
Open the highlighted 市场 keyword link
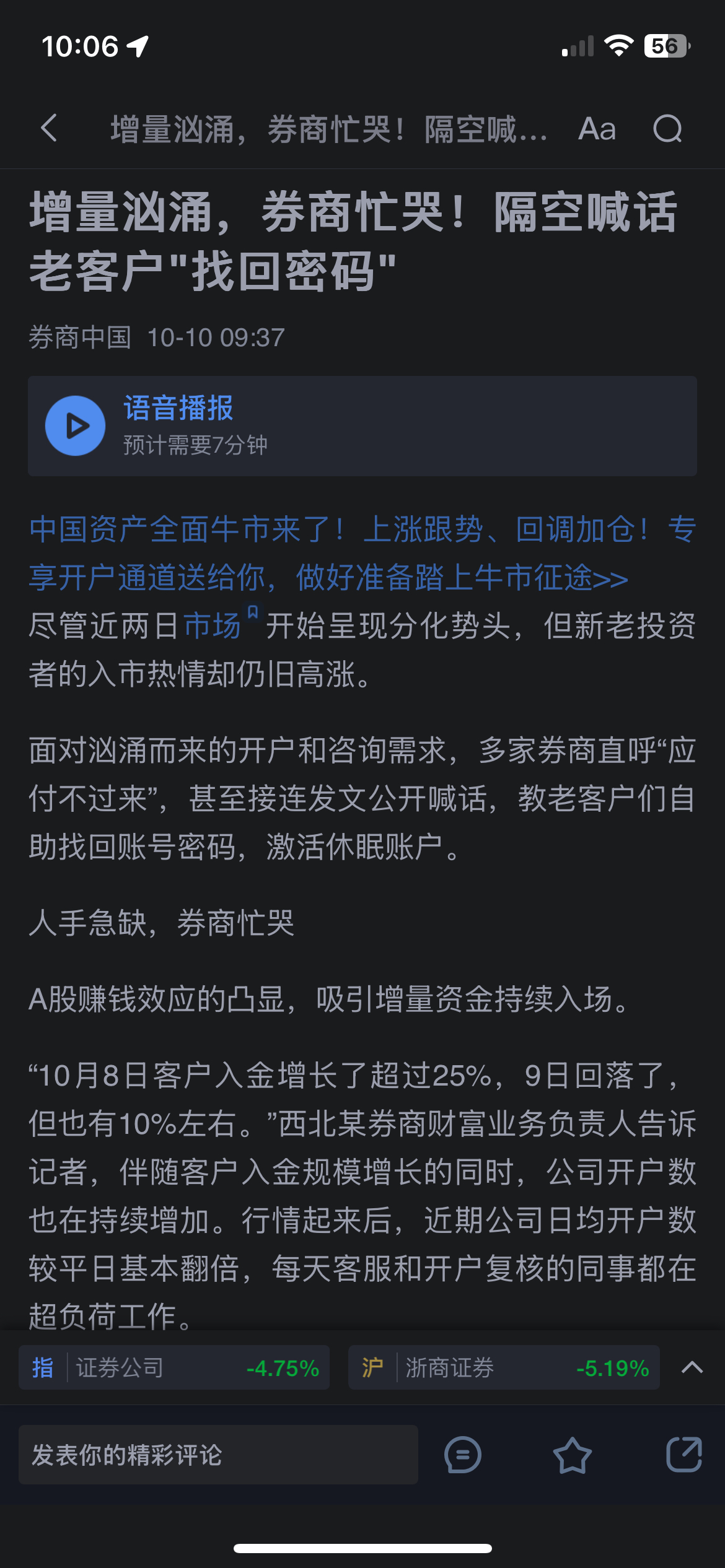coord(213,625)
